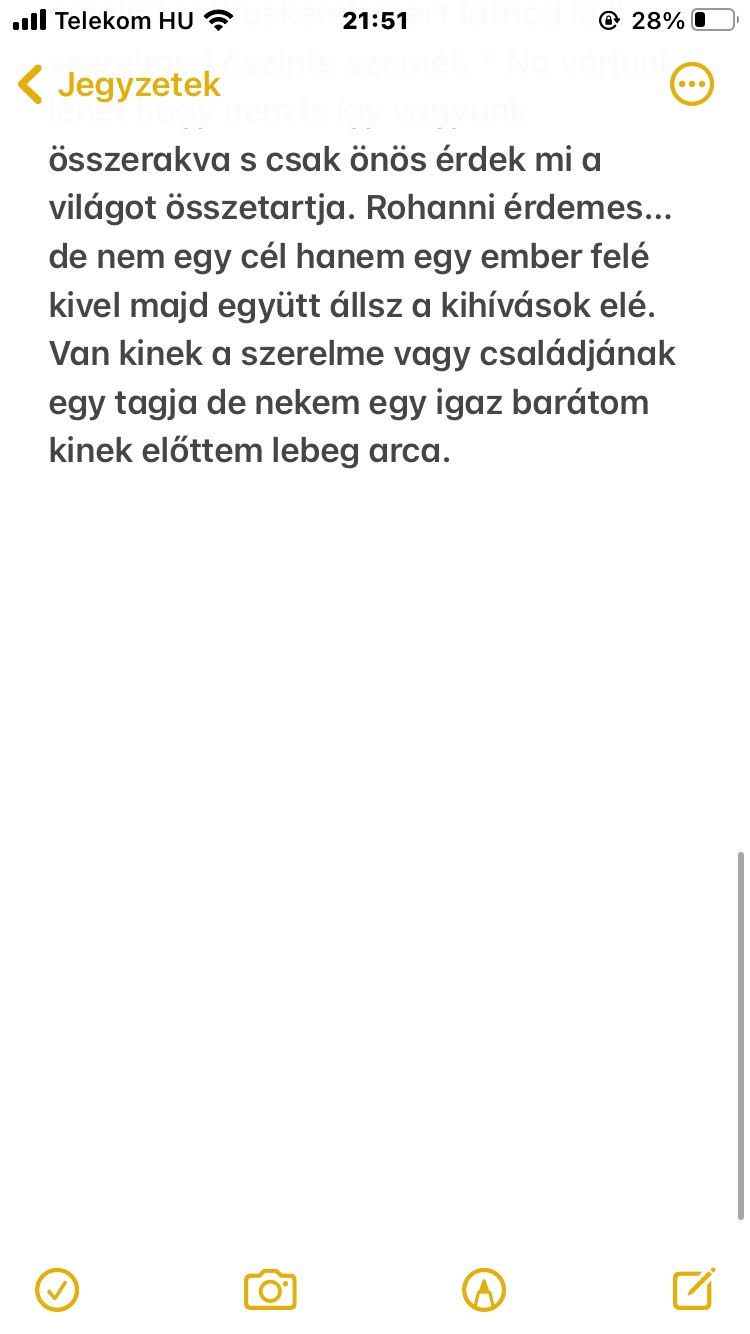Compose a new note

(x=694, y=1288)
